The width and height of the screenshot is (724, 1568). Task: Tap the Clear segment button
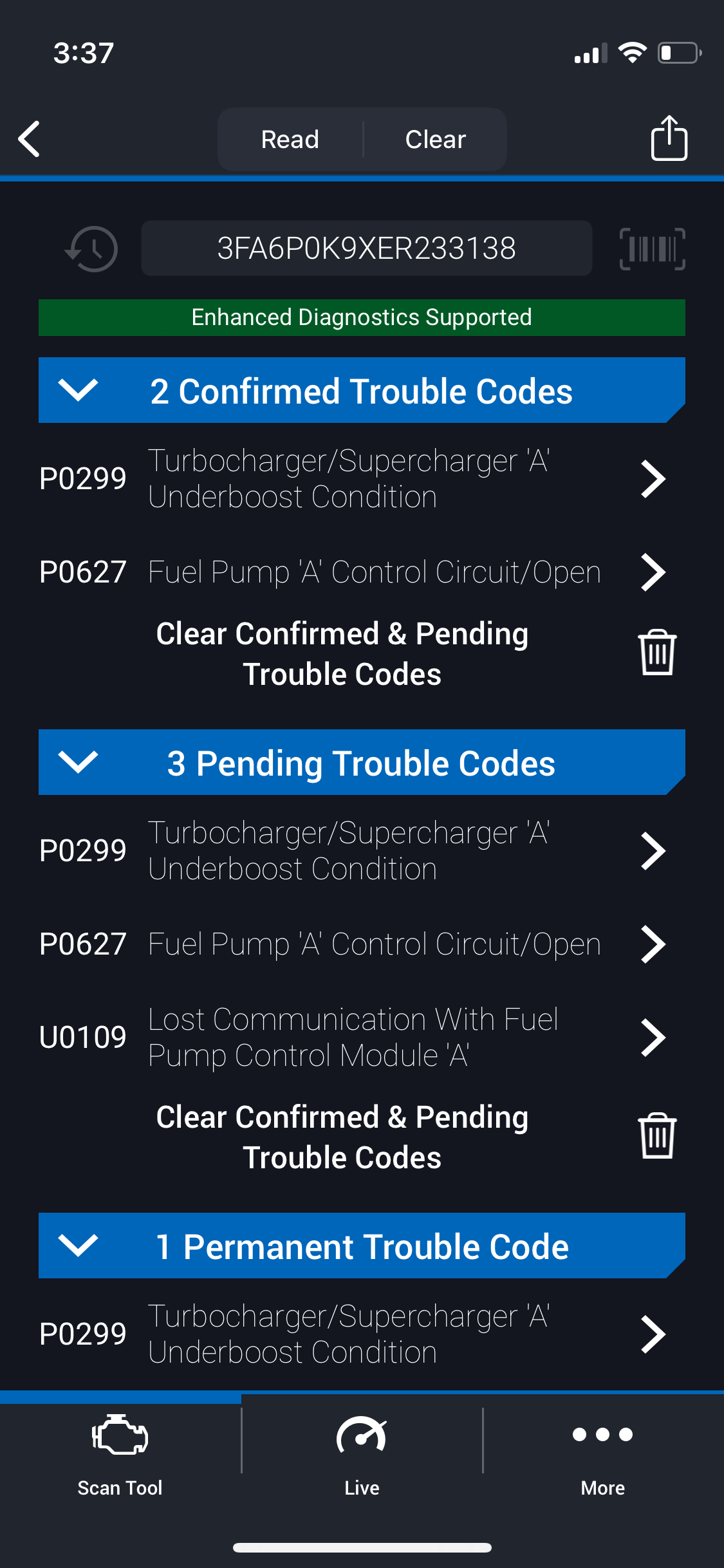[x=435, y=139]
